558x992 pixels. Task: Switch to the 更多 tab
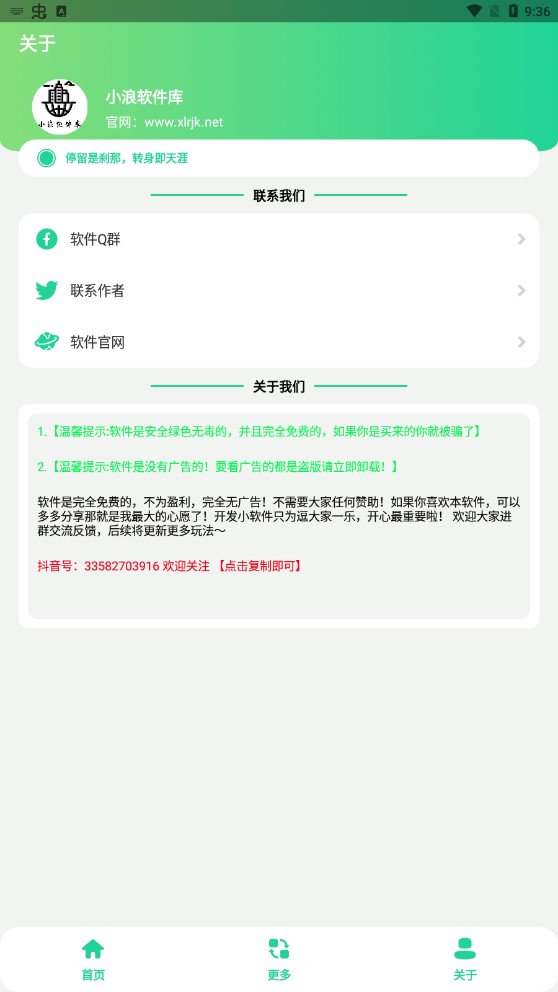tap(279, 959)
